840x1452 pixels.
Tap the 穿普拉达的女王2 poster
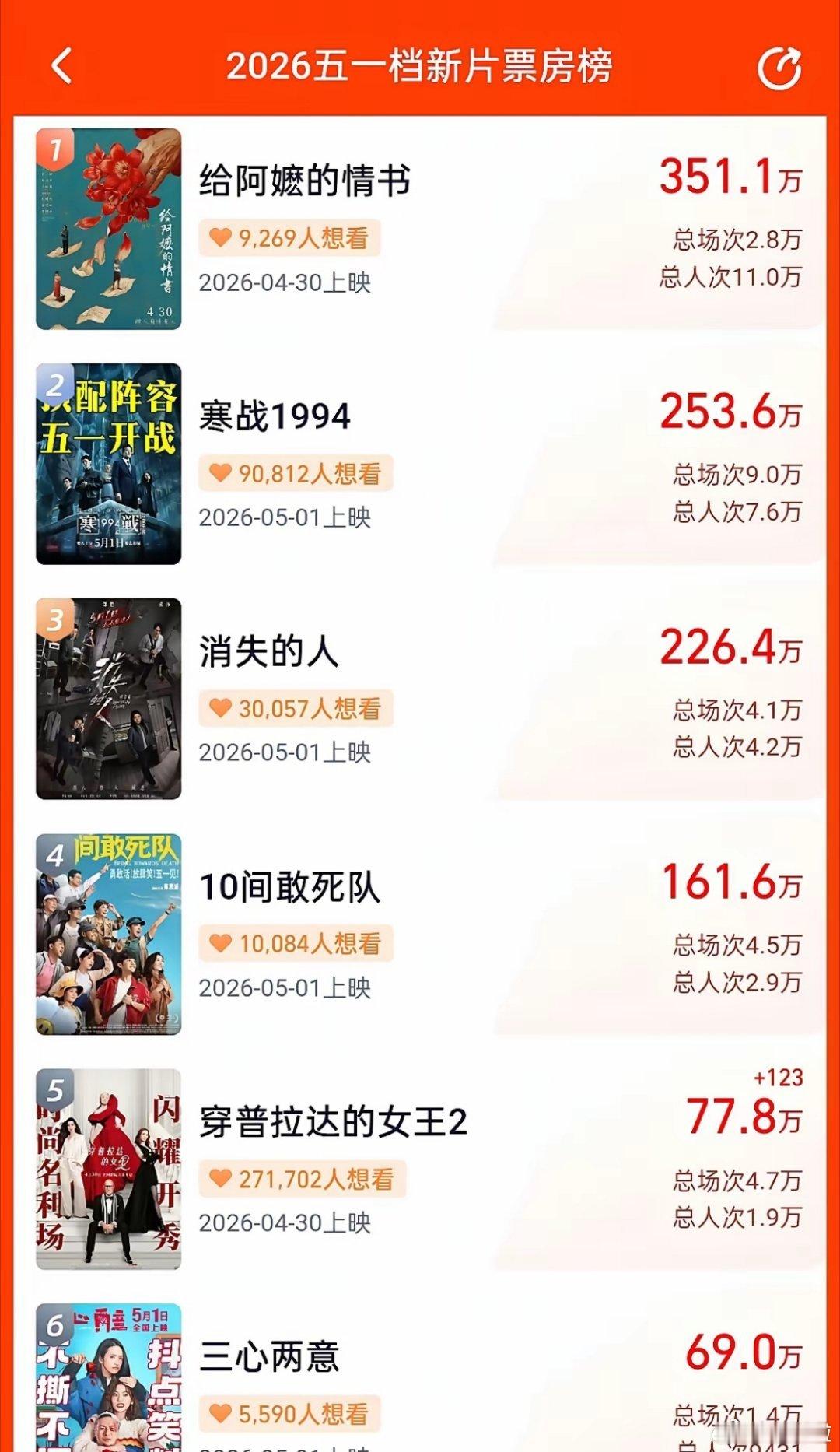pos(110,1167)
